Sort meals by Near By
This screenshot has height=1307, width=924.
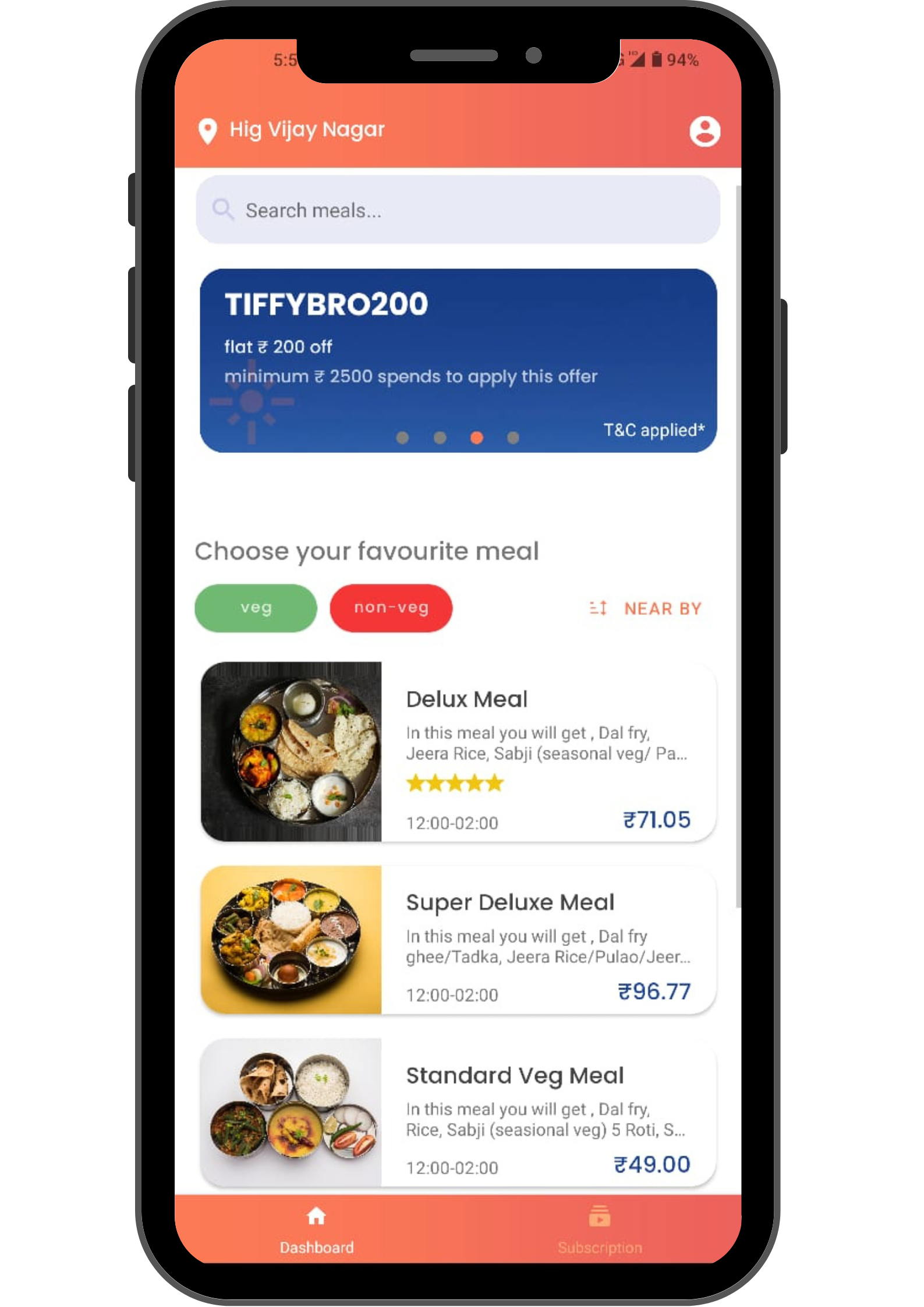point(646,608)
